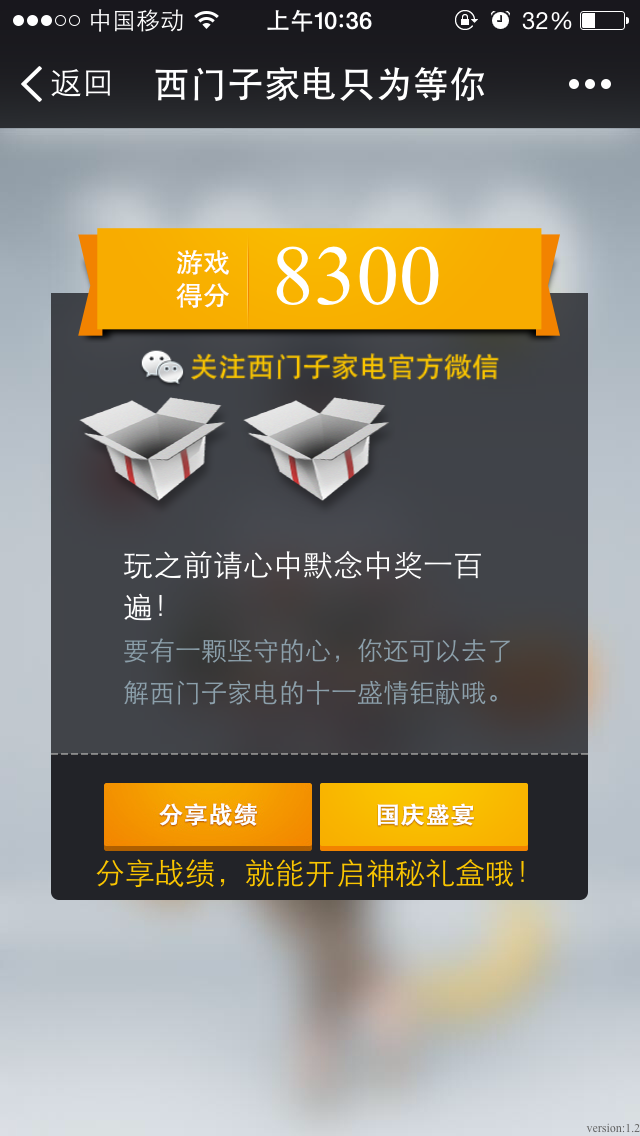The image size is (640, 1136).
Task: Open the second gift box
Action: point(316,447)
